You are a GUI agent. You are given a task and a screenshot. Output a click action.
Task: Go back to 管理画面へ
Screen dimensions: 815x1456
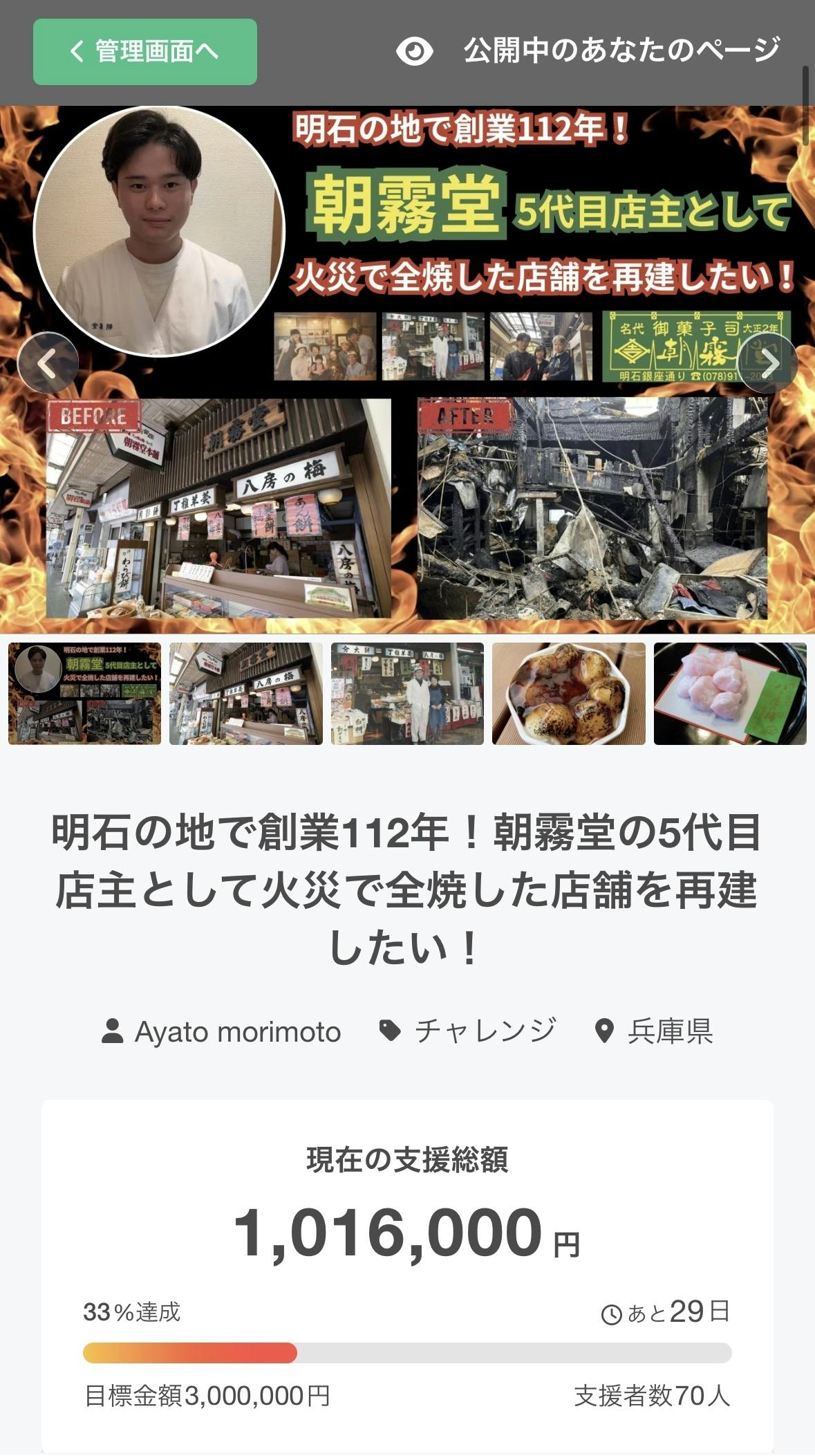[x=145, y=52]
